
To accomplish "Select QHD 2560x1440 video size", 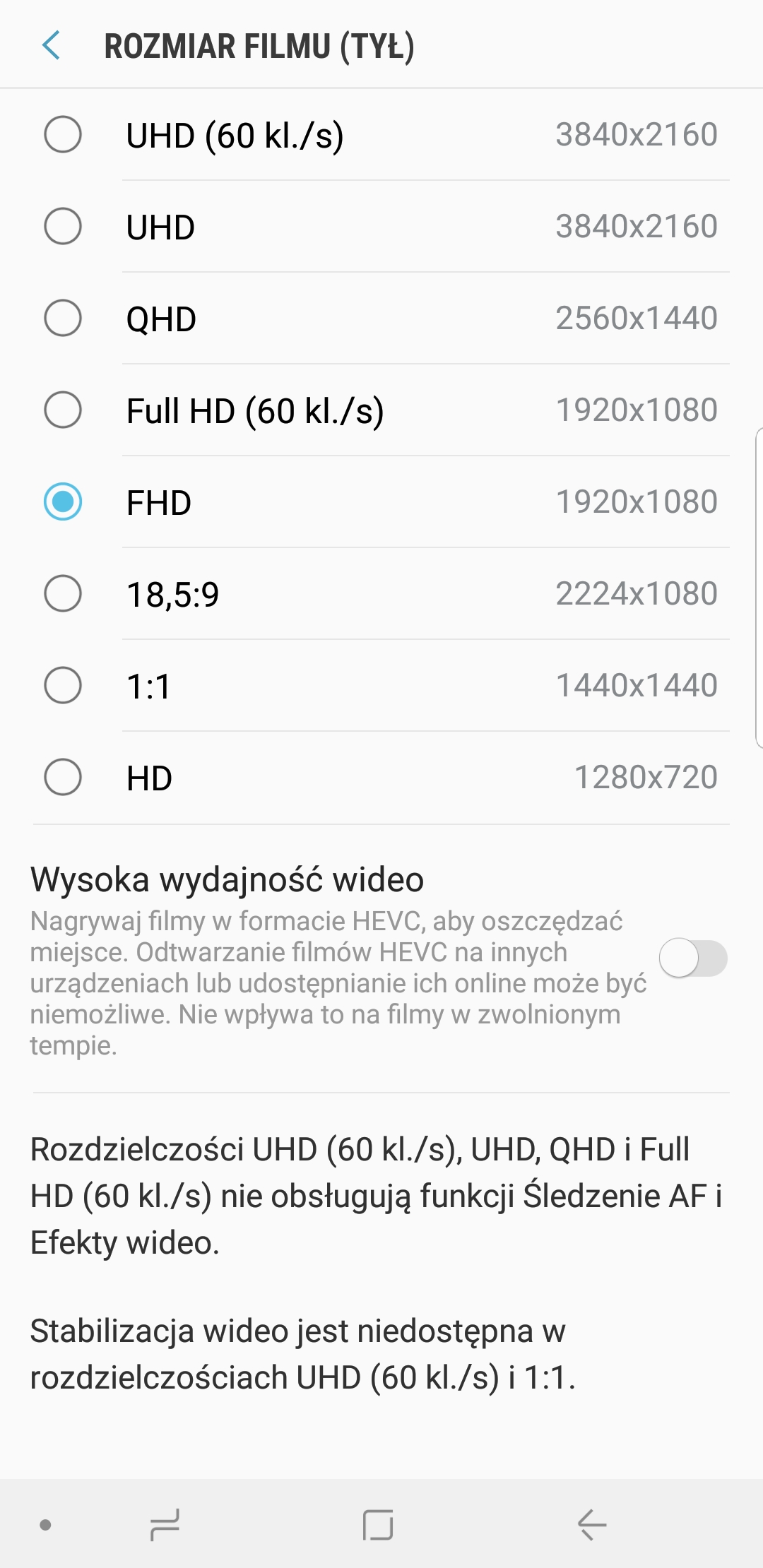I will click(x=381, y=318).
